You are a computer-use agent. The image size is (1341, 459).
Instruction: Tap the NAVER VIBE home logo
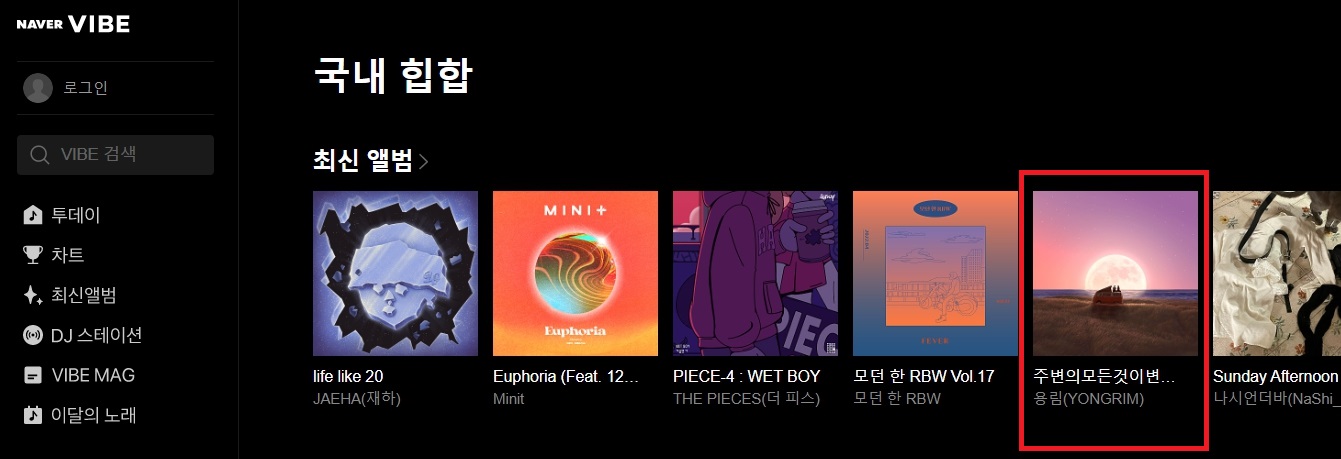(x=73, y=24)
